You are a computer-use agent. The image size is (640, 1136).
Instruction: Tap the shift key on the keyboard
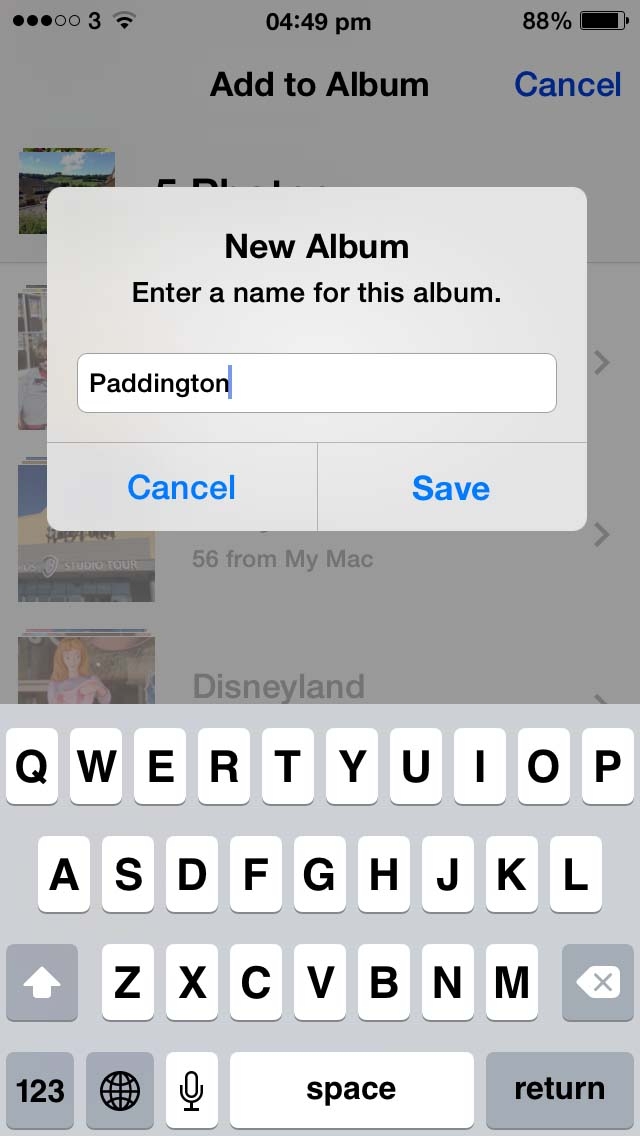(41, 982)
